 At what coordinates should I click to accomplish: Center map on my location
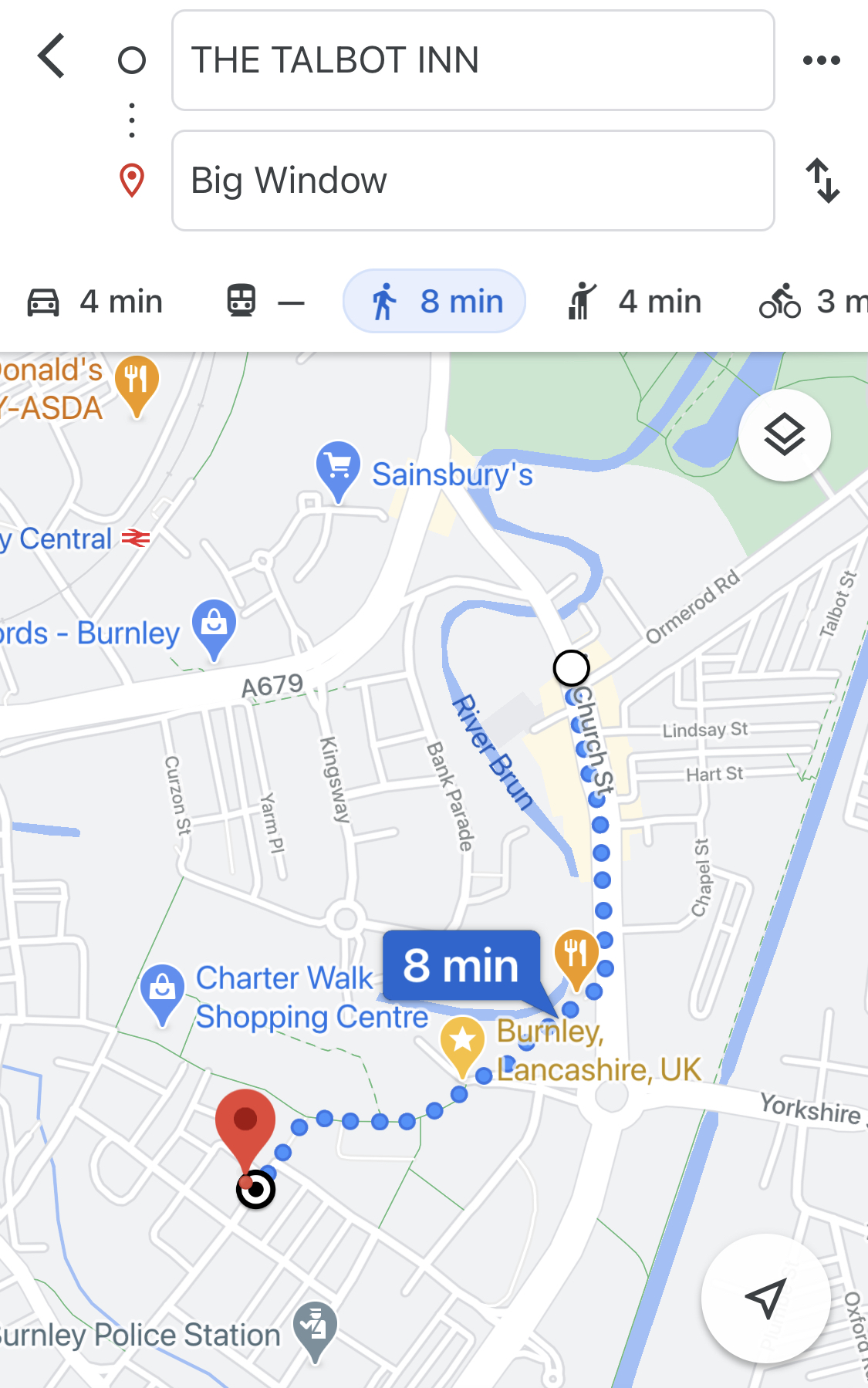pos(765,1298)
